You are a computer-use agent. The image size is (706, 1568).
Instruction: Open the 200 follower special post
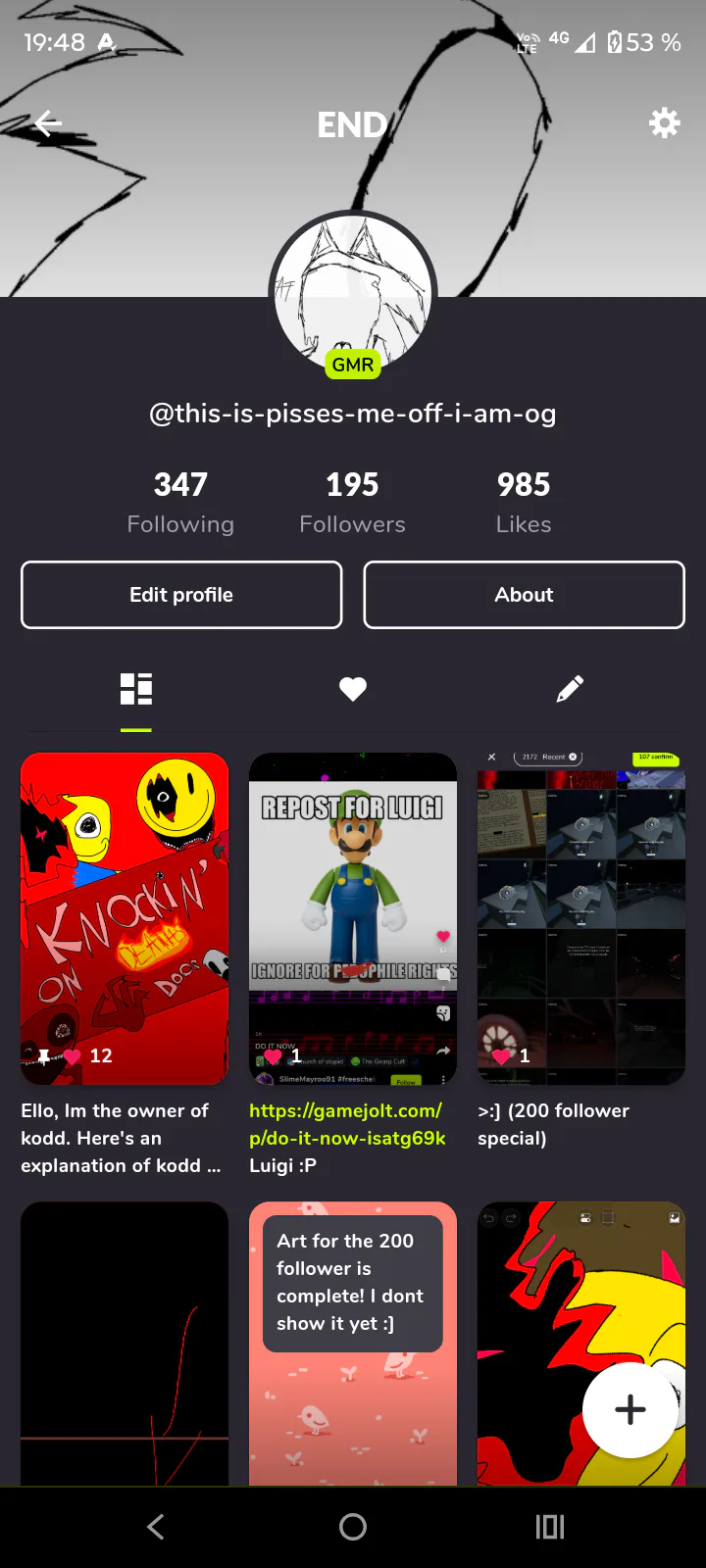coord(581,919)
